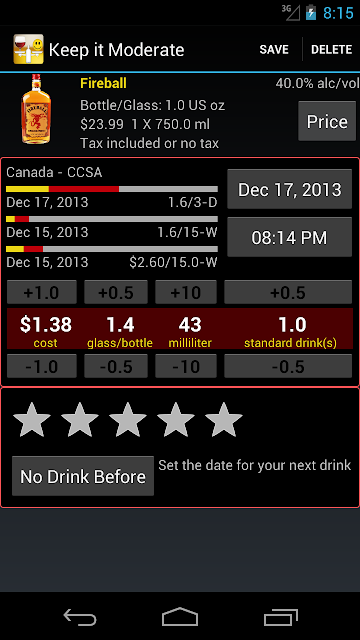Give the drink five stars
The height and width of the screenshot is (640, 360).
224,420
